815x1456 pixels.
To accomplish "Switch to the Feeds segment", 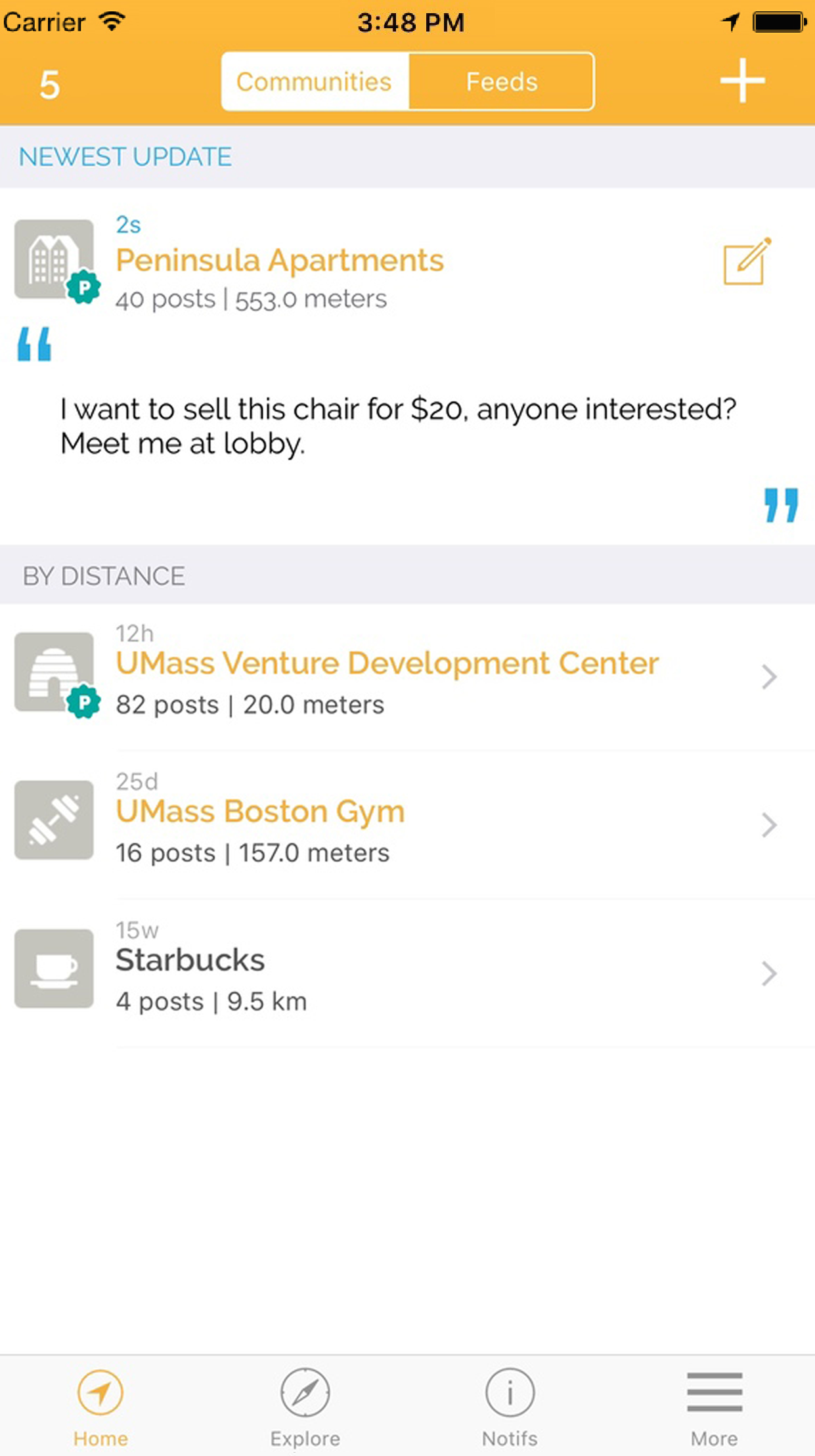I will (501, 82).
